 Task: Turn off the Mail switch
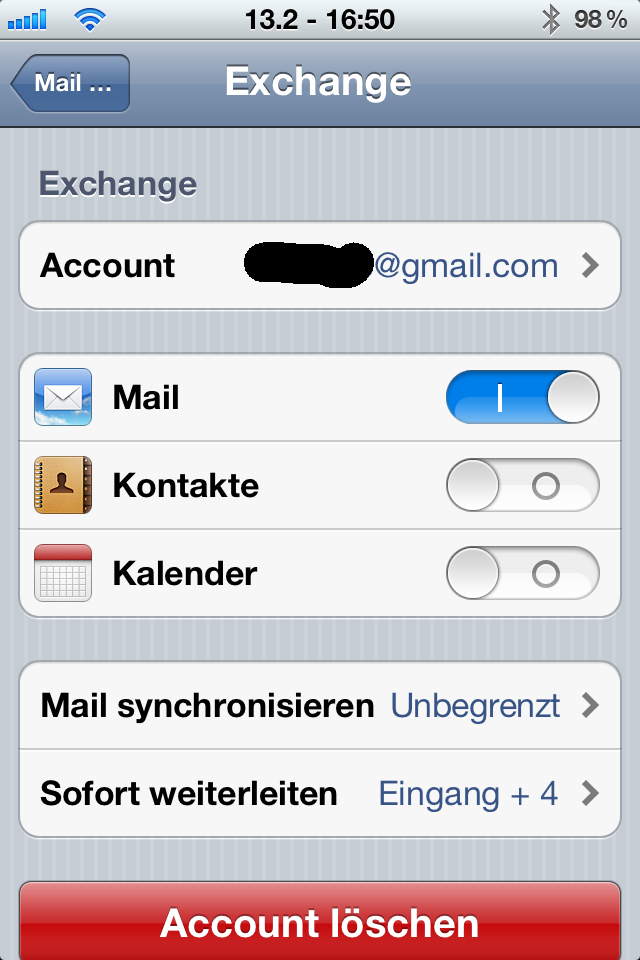tap(522, 398)
